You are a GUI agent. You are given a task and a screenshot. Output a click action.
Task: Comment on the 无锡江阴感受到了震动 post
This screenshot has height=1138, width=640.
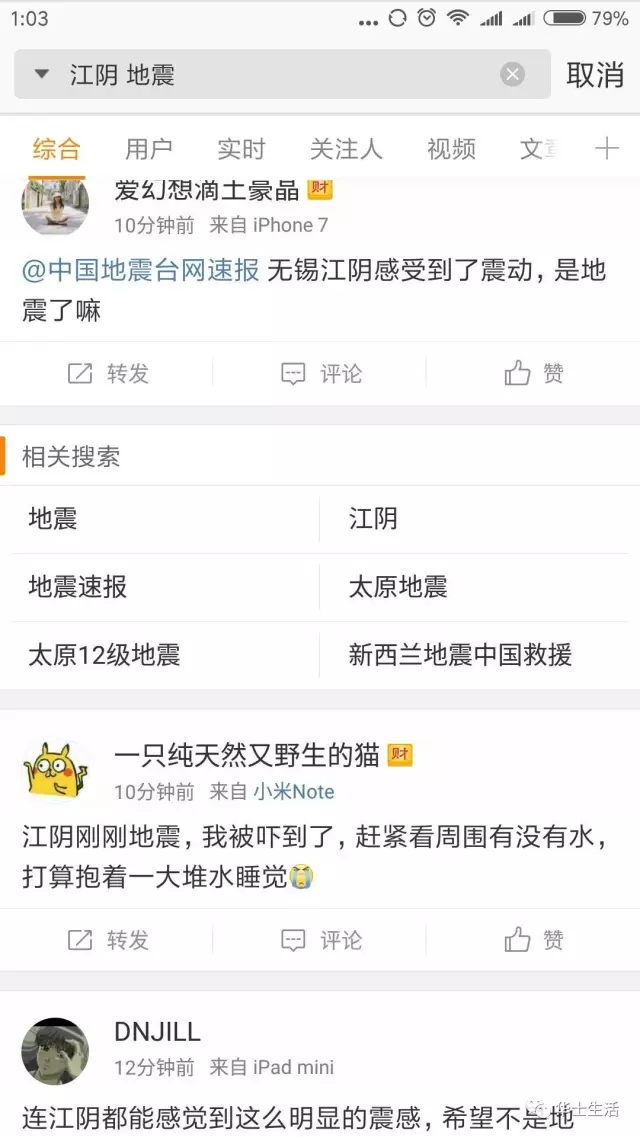(x=321, y=374)
